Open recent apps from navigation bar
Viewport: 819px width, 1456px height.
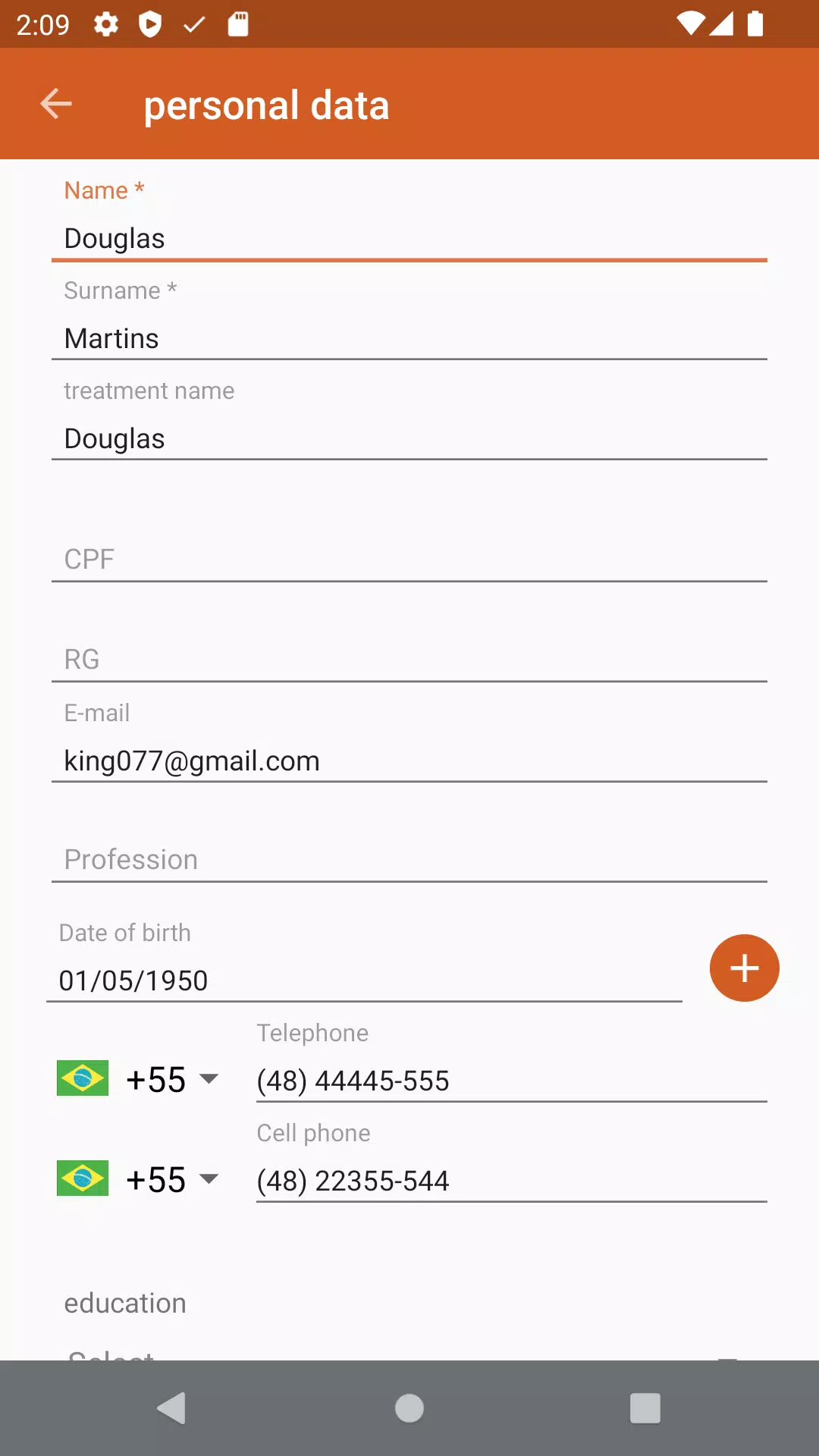(x=645, y=1408)
